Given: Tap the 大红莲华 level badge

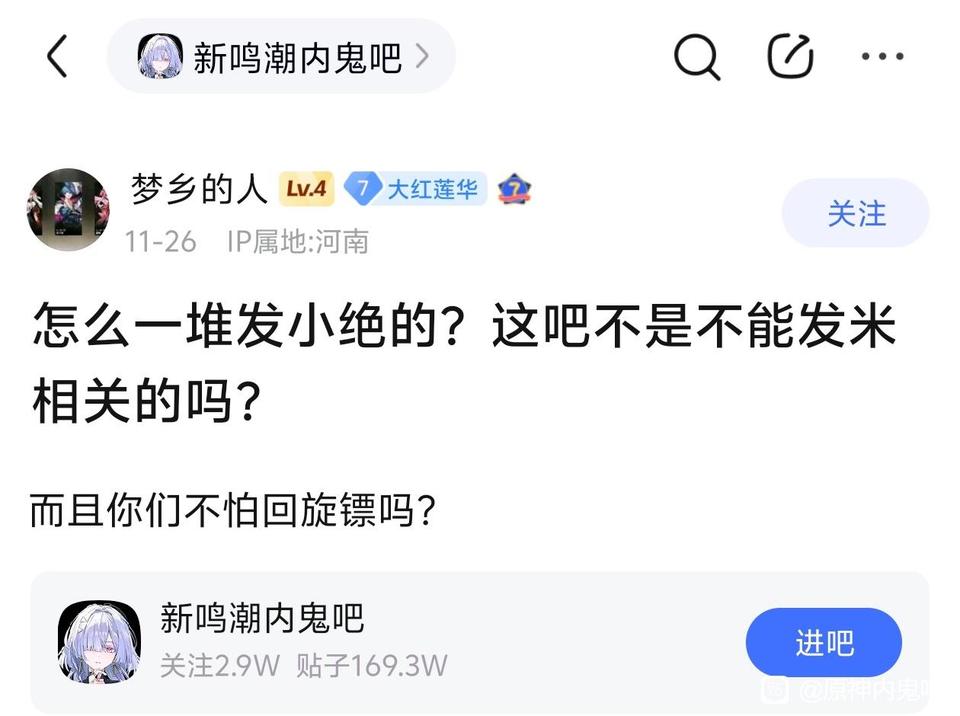Looking at the screenshot, I should pos(416,188).
